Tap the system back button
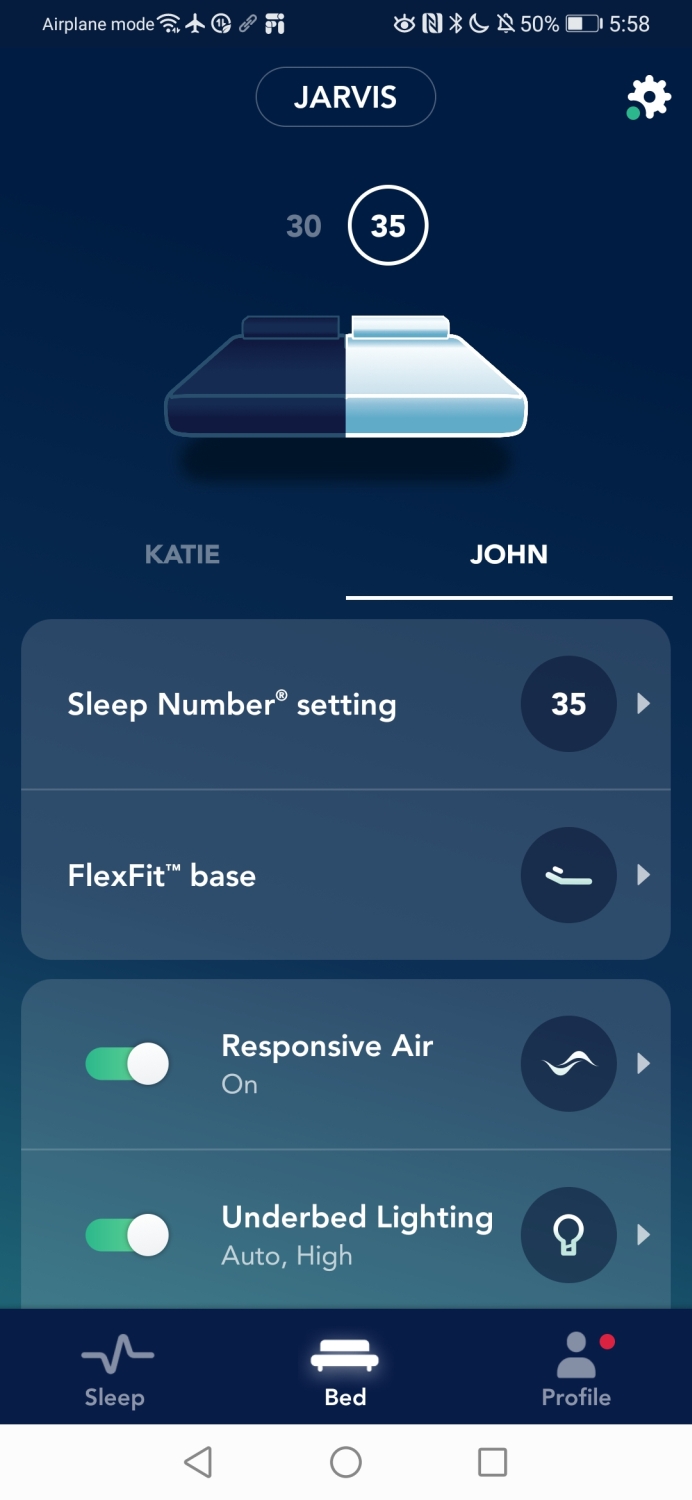Screen dimensions: 692x1500 [x=198, y=1462]
